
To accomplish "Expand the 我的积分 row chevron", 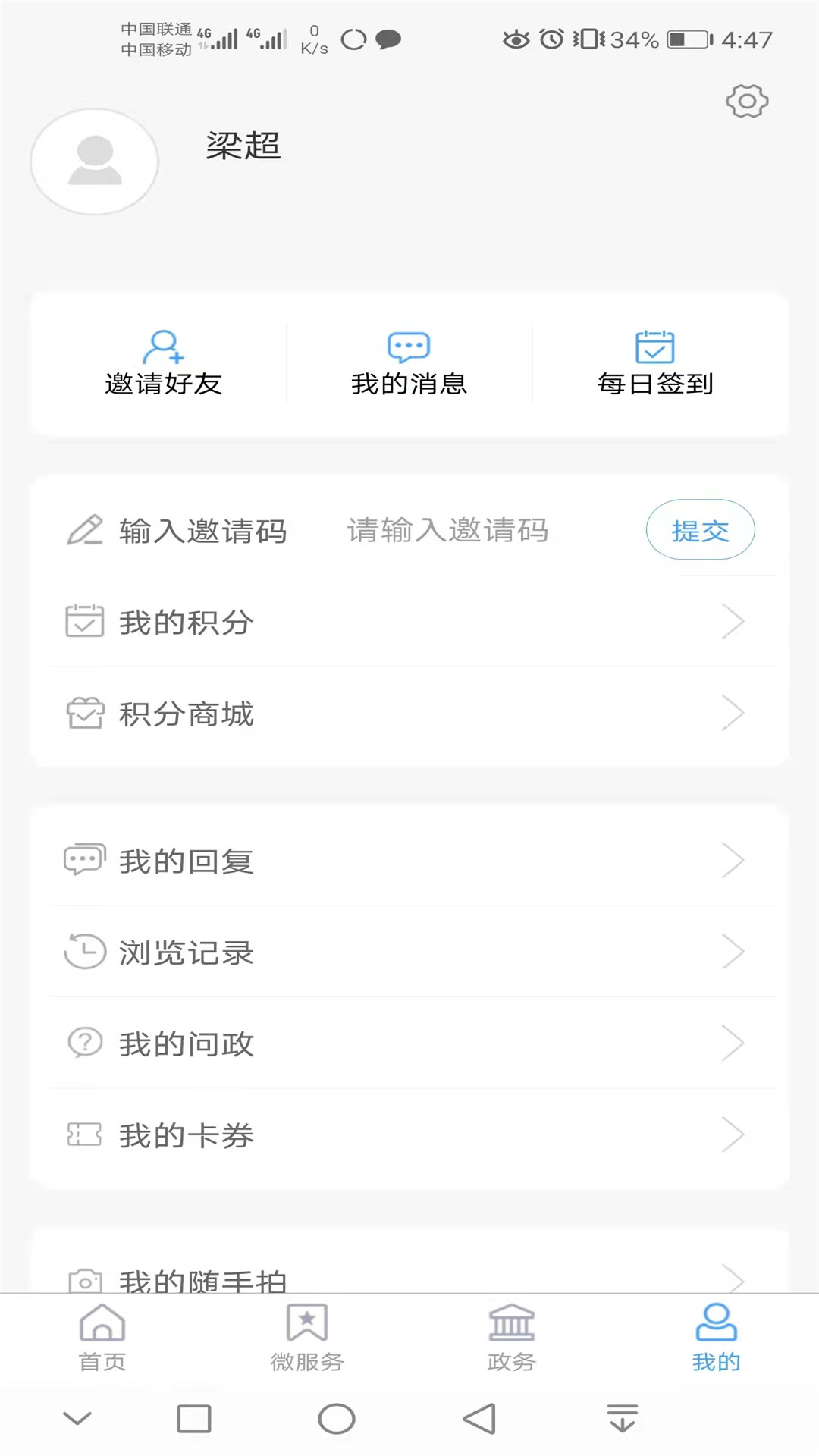I will pos(733,621).
